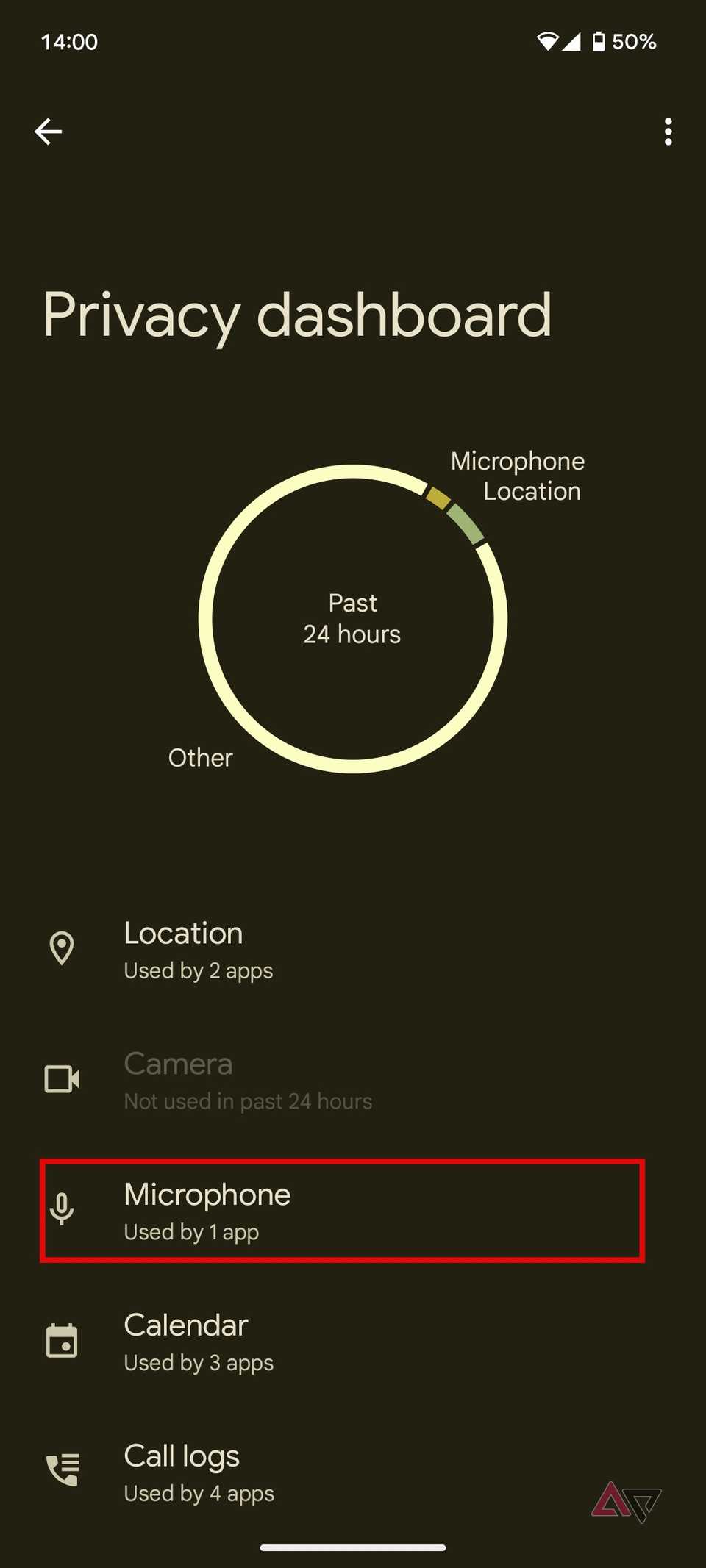This screenshot has height=1568, width=706.
Task: Tap the back arrow to exit dashboard
Action: tap(48, 131)
